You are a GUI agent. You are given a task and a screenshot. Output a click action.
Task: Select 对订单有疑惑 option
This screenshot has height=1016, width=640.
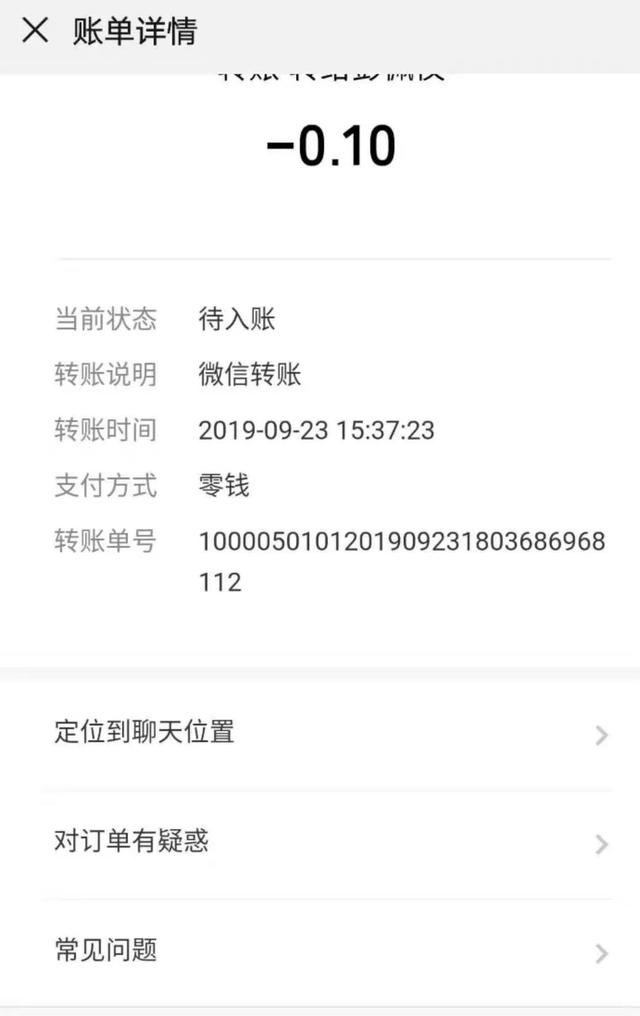click(x=320, y=842)
